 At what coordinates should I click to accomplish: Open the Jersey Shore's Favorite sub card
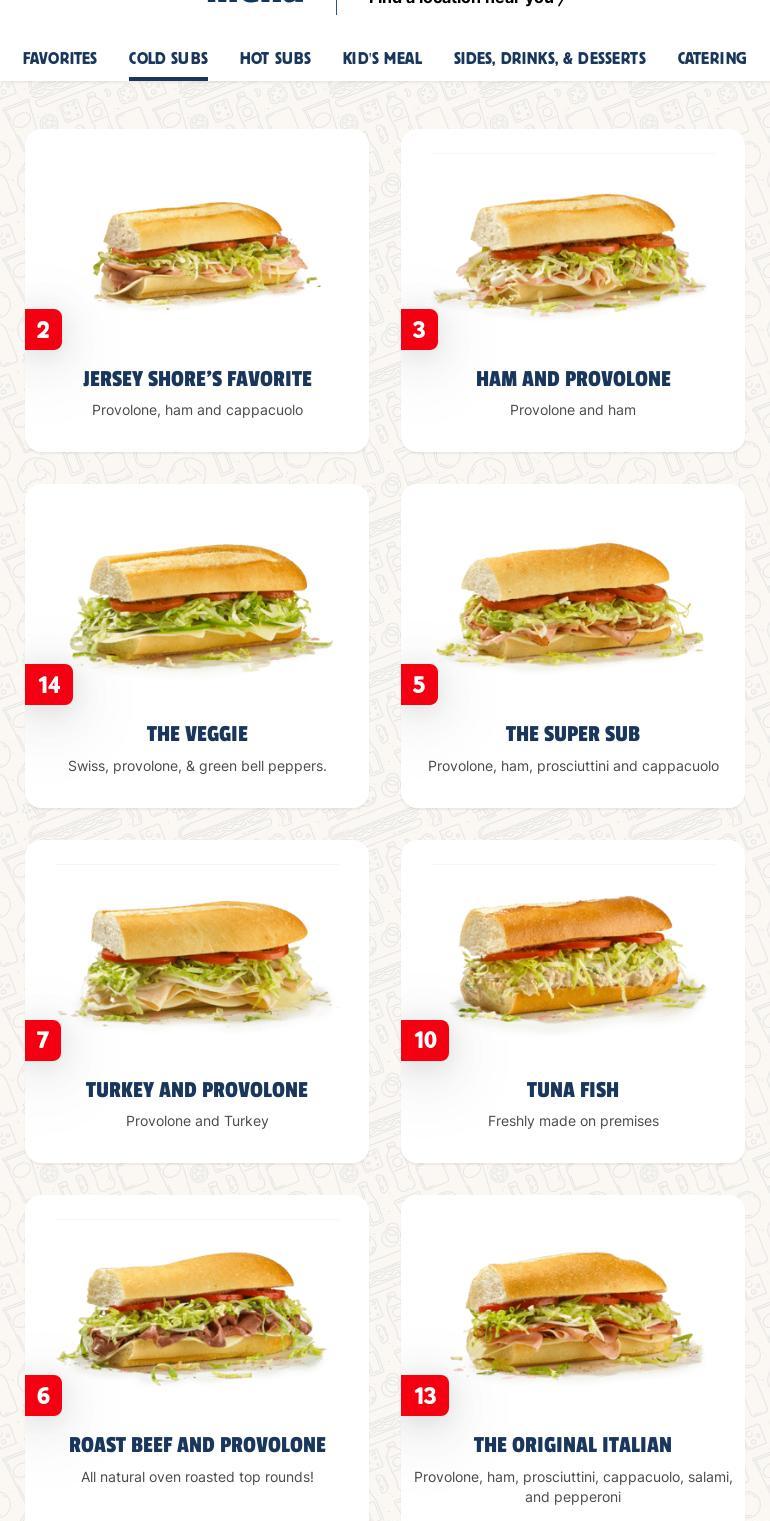[197, 290]
